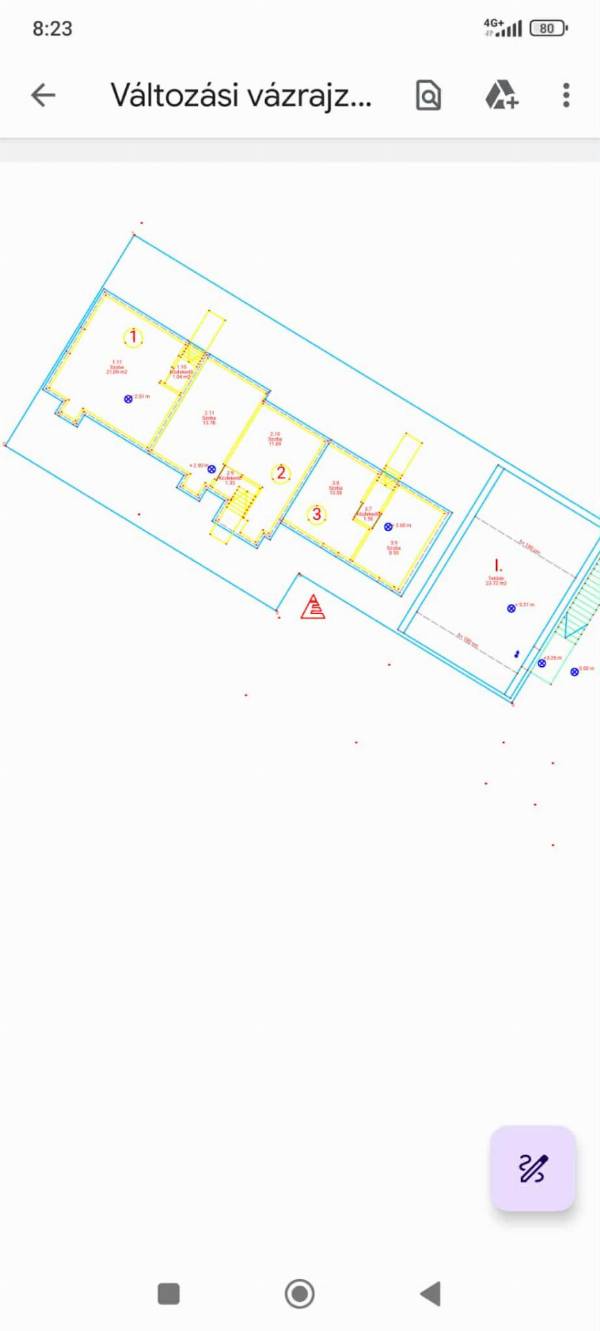Add the file to Google Drive
600x1331 pixels.
[501, 95]
